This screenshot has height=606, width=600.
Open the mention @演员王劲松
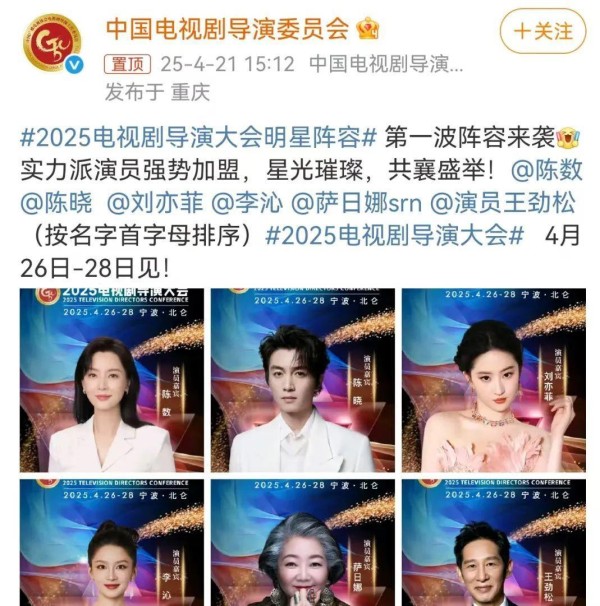503,204
